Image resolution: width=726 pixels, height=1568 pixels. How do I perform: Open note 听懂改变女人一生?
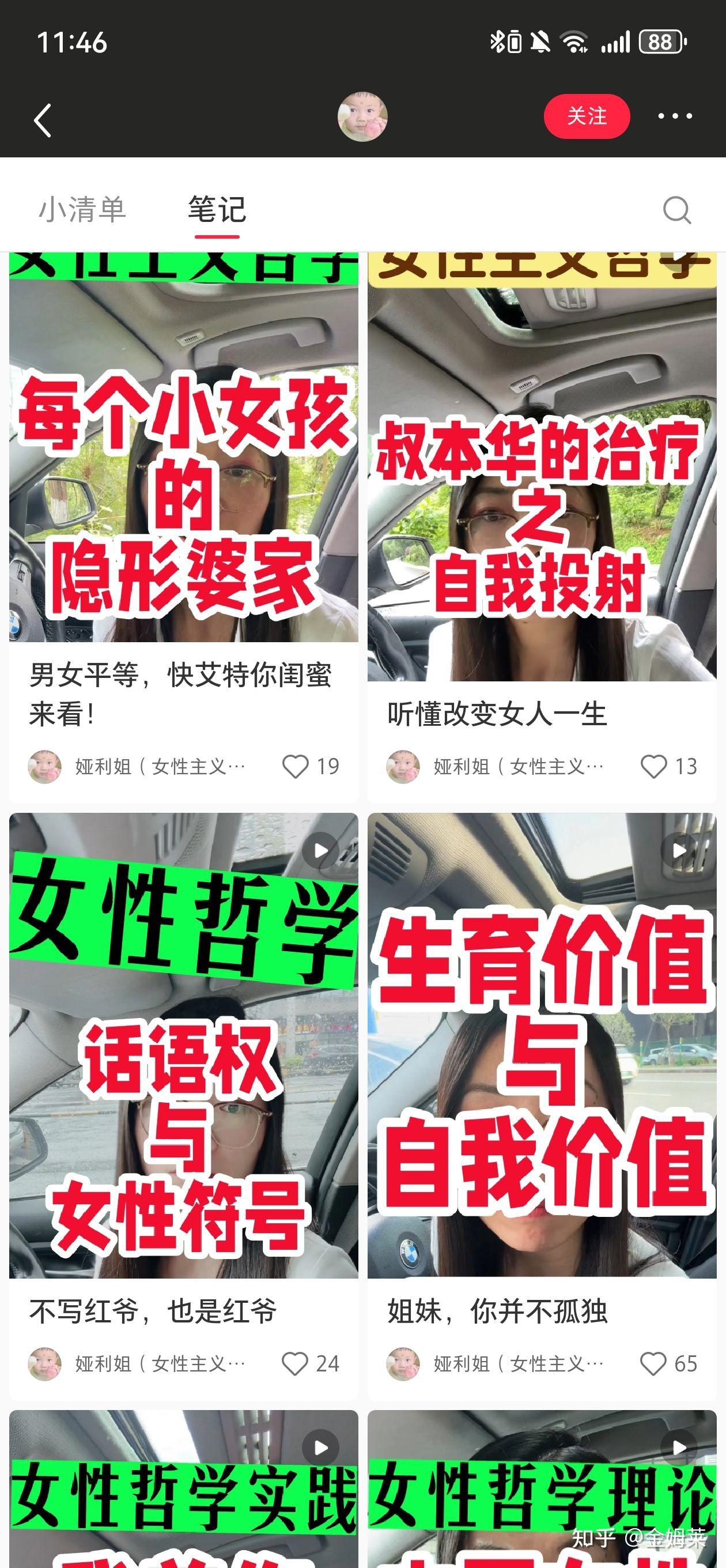(497, 714)
